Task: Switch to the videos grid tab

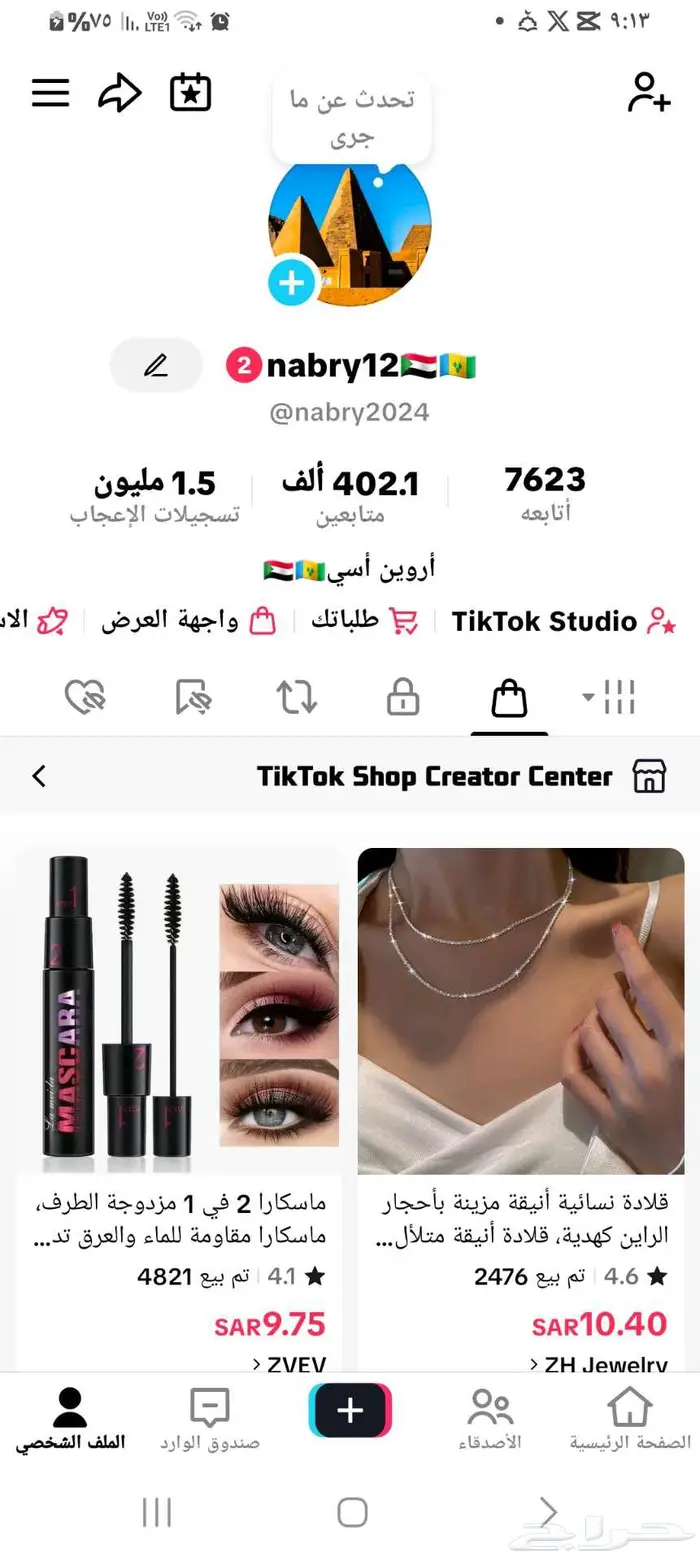Action: pos(610,697)
